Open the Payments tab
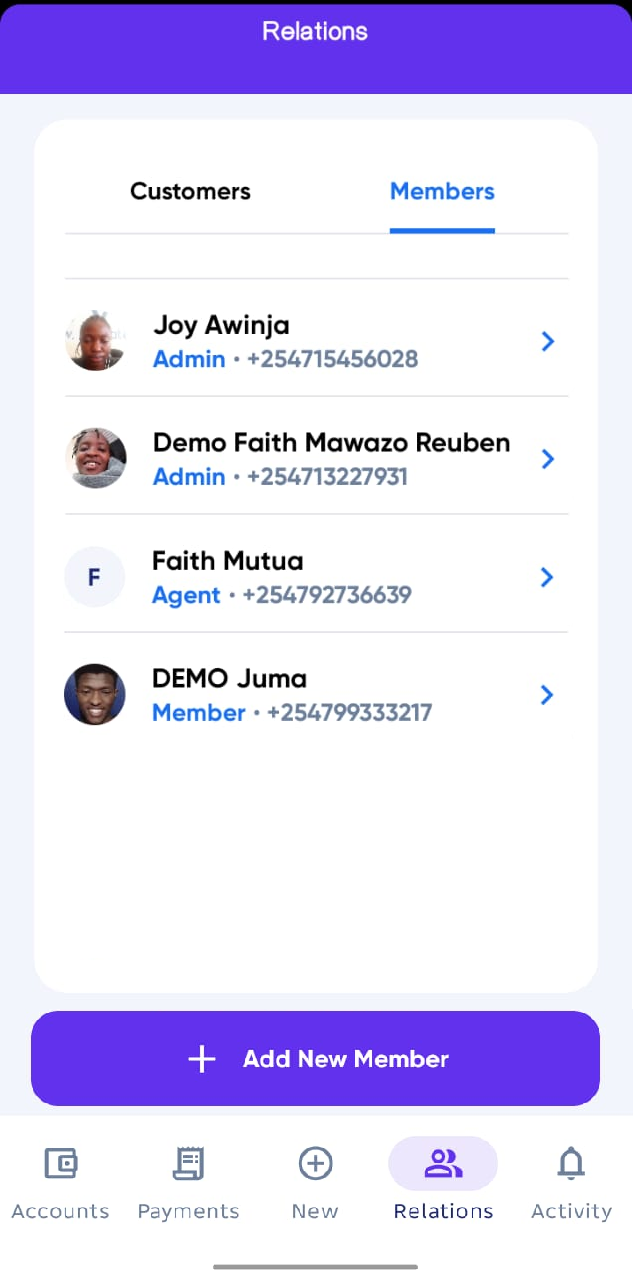Image resolution: width=633 pixels, height=1280 pixels. (188, 1183)
